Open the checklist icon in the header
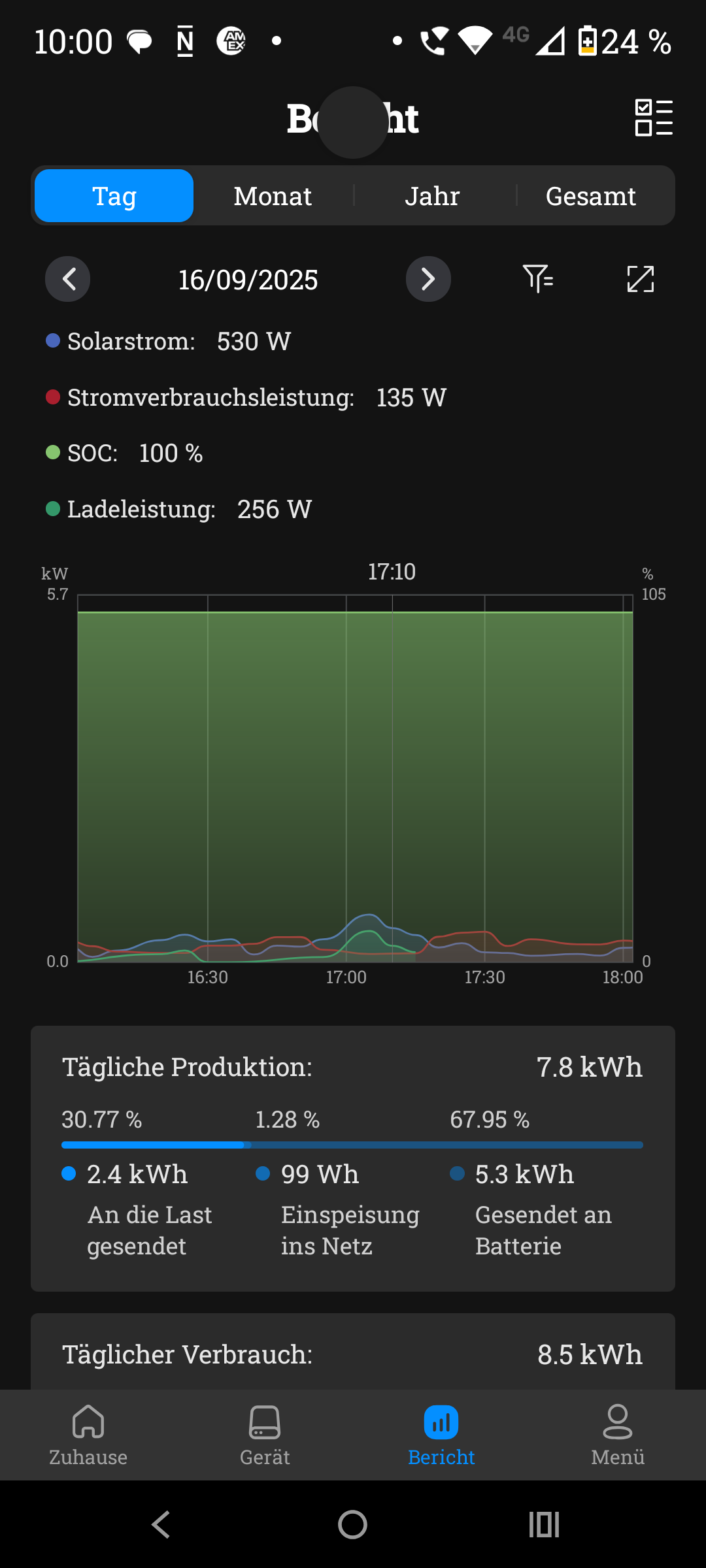Image resolution: width=706 pixels, height=1568 pixels. point(653,118)
